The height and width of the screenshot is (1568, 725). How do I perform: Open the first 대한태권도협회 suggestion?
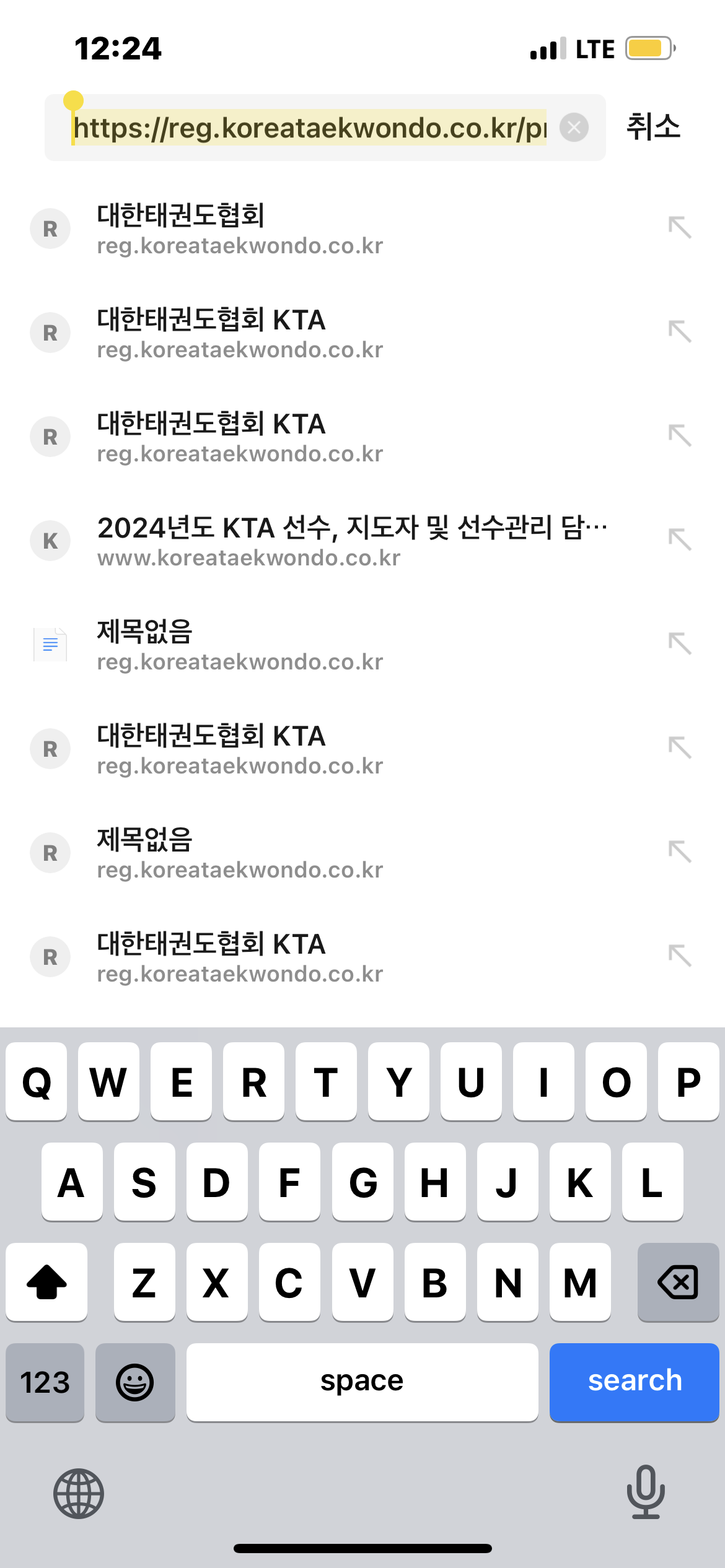point(362,229)
